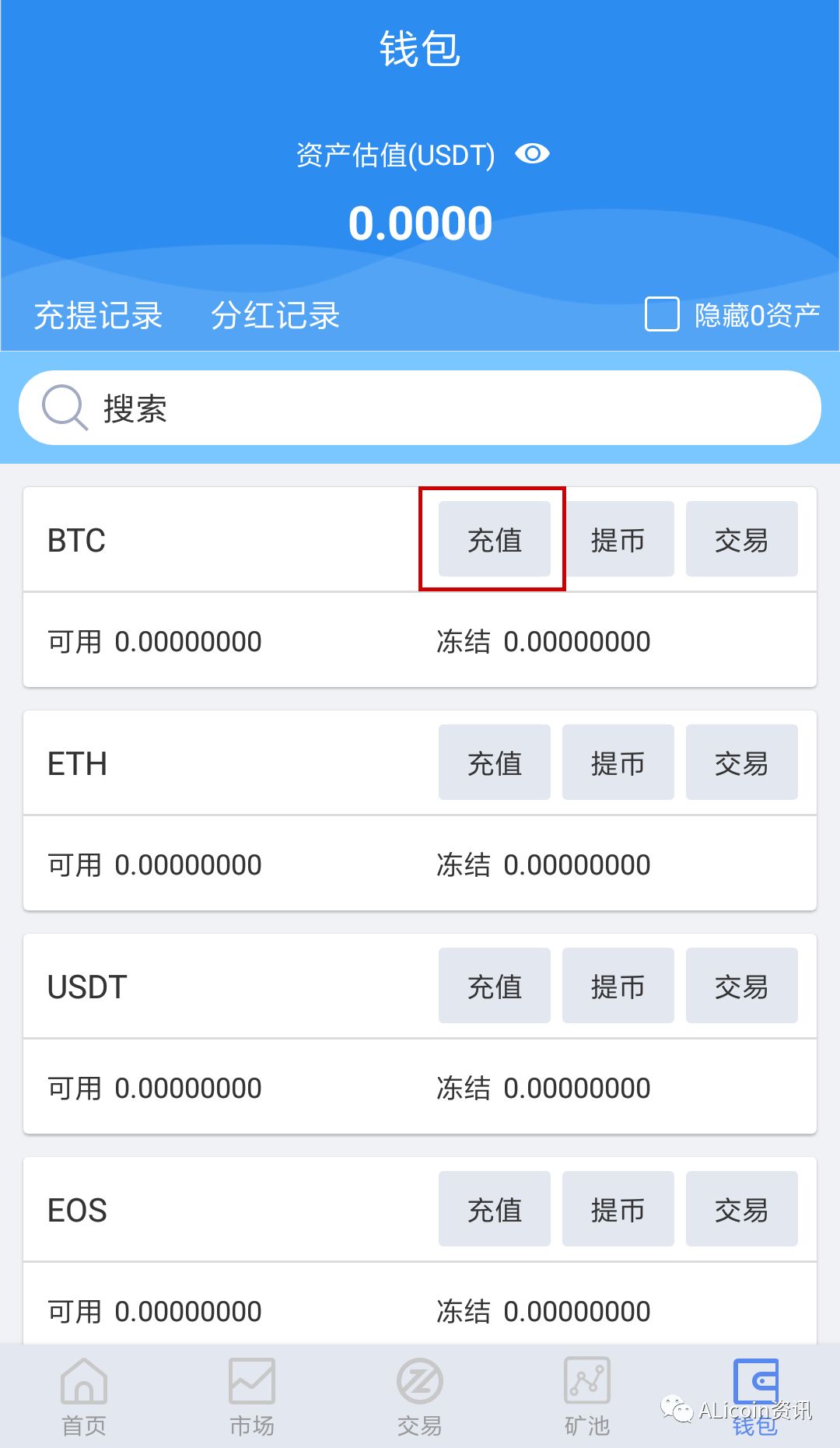840x1448 pixels.
Task: Withdraw ETH via 提币
Action: (618, 763)
